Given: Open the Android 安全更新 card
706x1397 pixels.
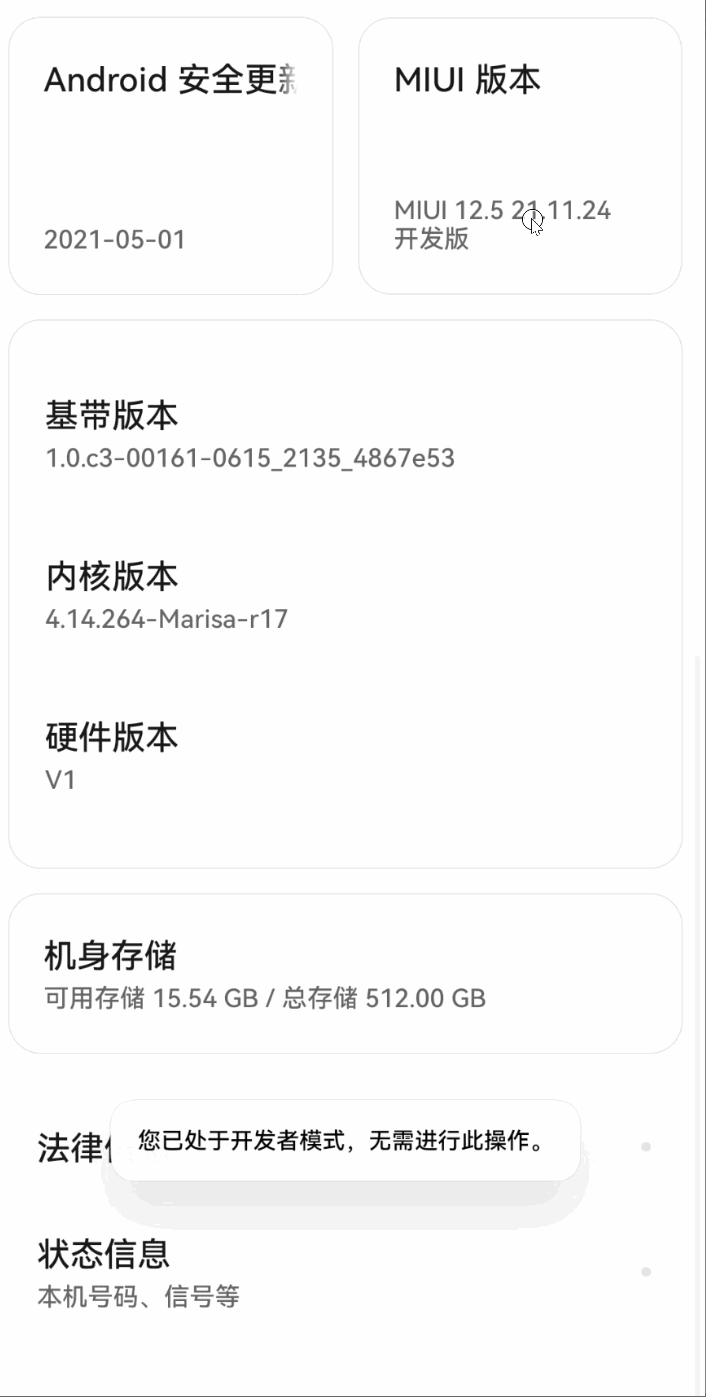Looking at the screenshot, I should 170,156.
